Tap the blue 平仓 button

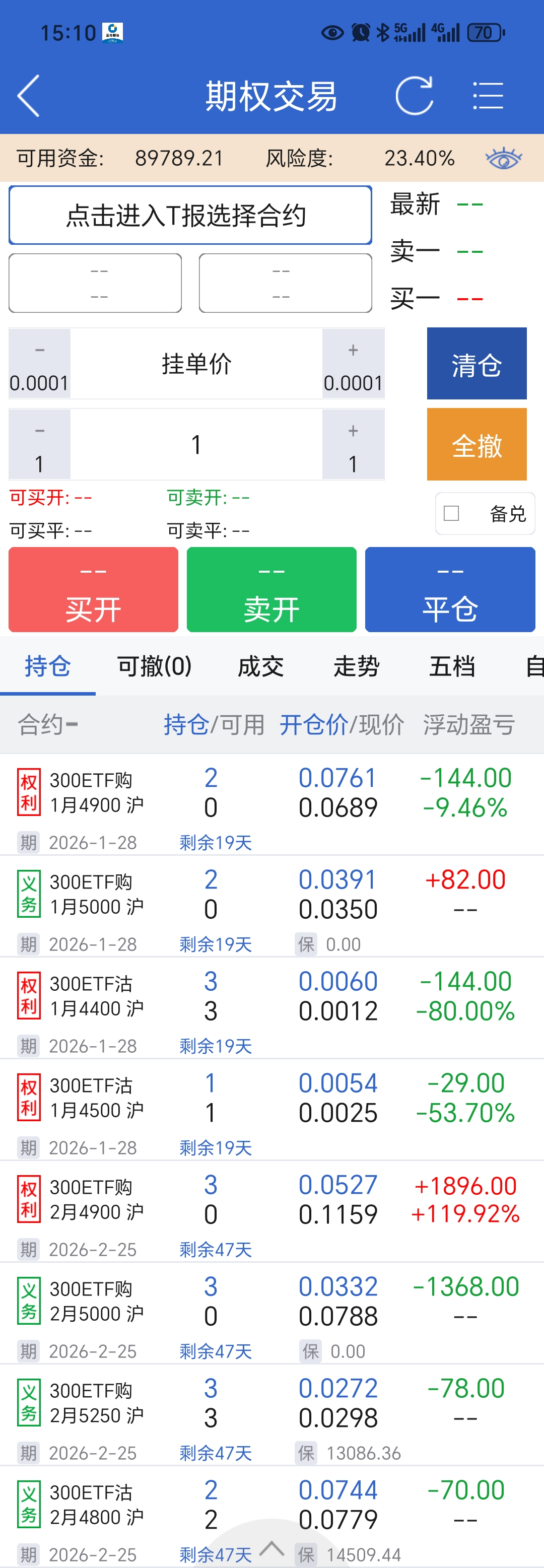(x=450, y=589)
